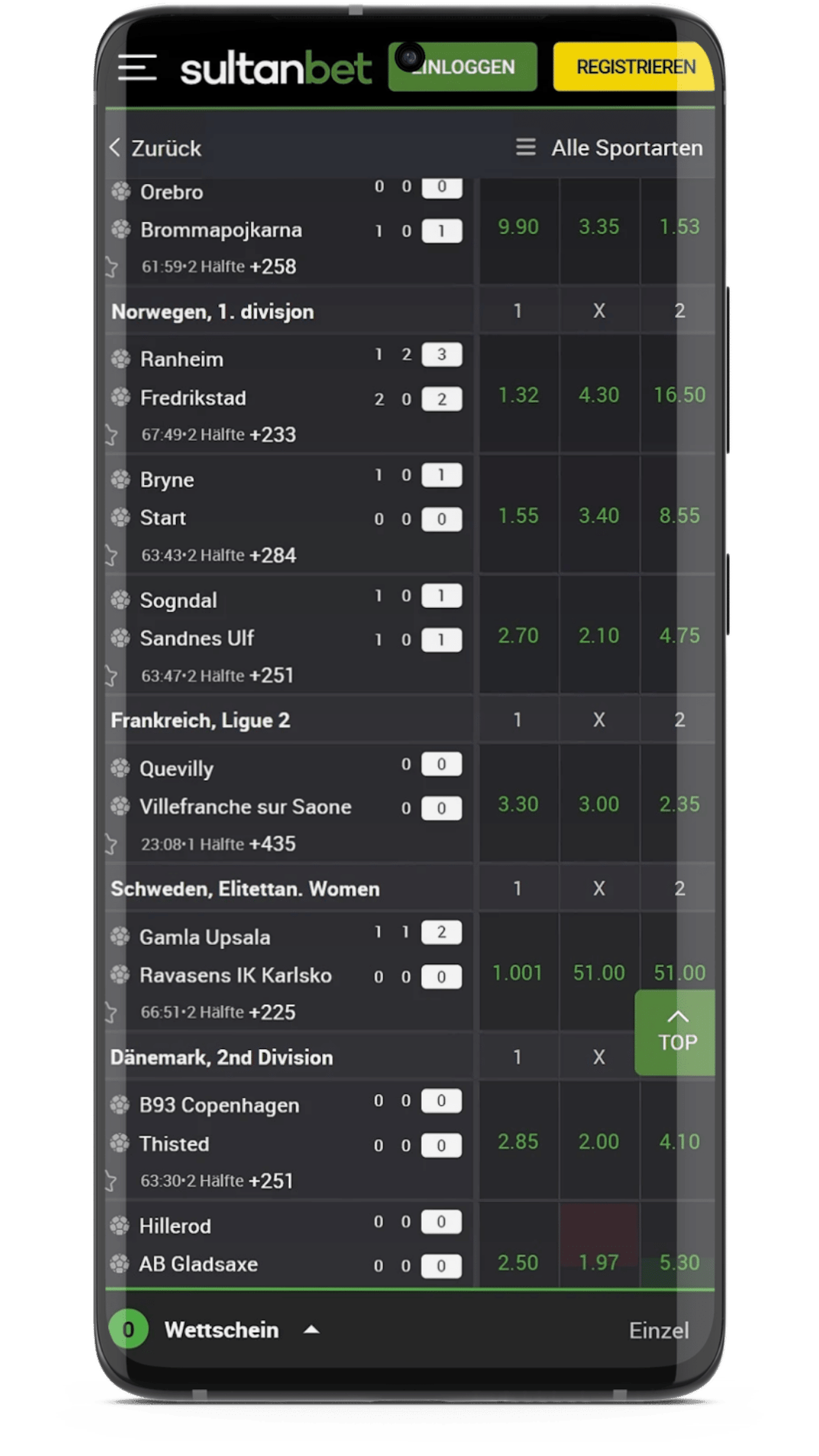Select home win odds 1.32 for Ranheim
Viewport: 819px width, 1456px height.
(519, 396)
